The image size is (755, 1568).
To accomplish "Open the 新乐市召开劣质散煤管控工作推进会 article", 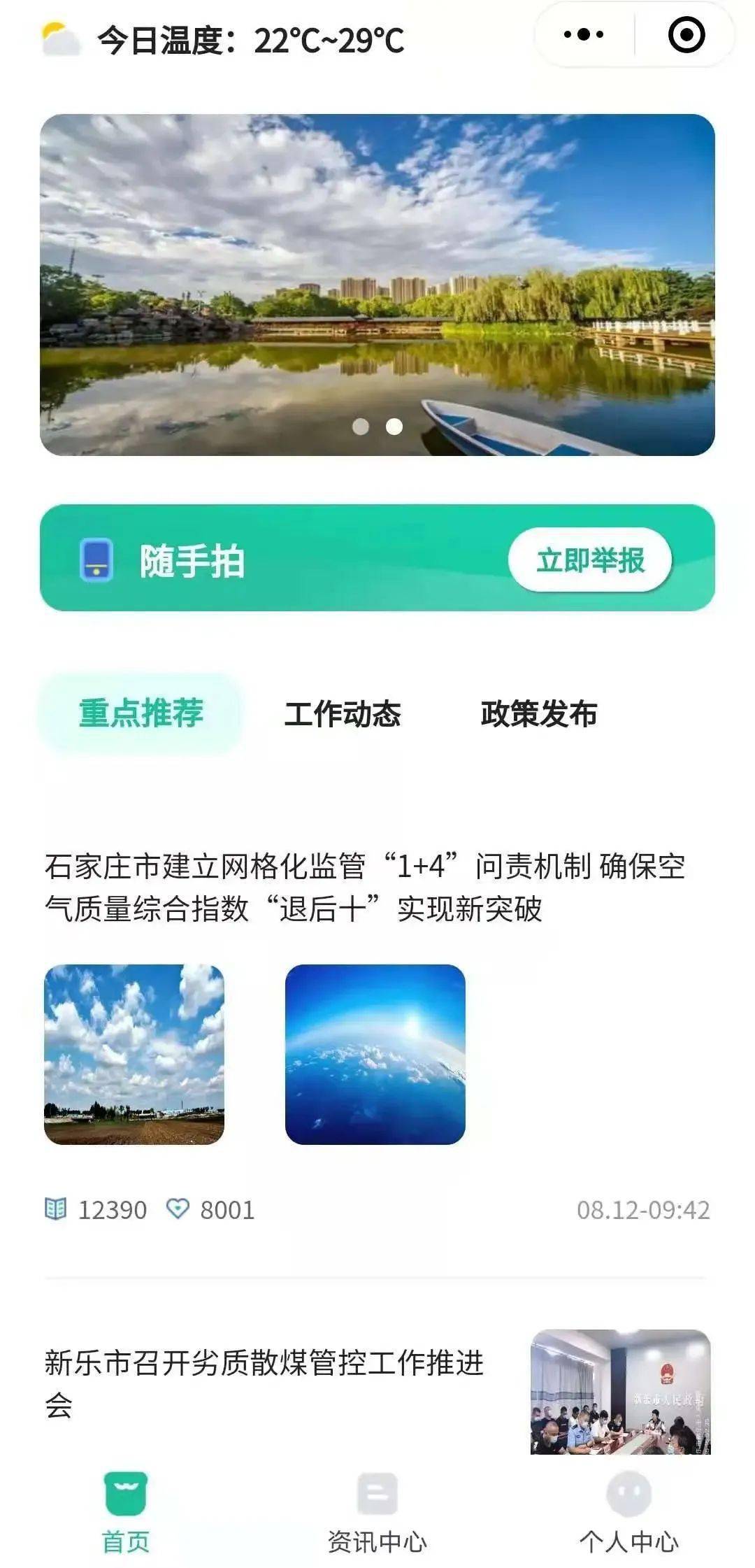I will pyautogui.click(x=264, y=1383).
